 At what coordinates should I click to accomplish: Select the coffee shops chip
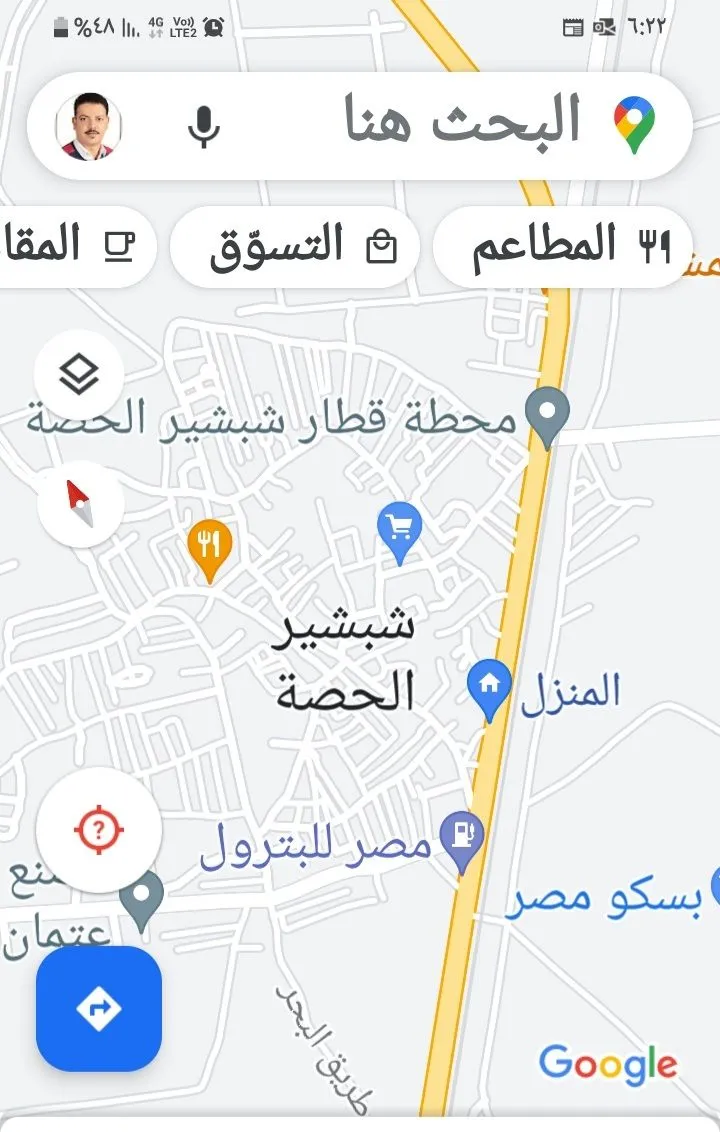75,246
